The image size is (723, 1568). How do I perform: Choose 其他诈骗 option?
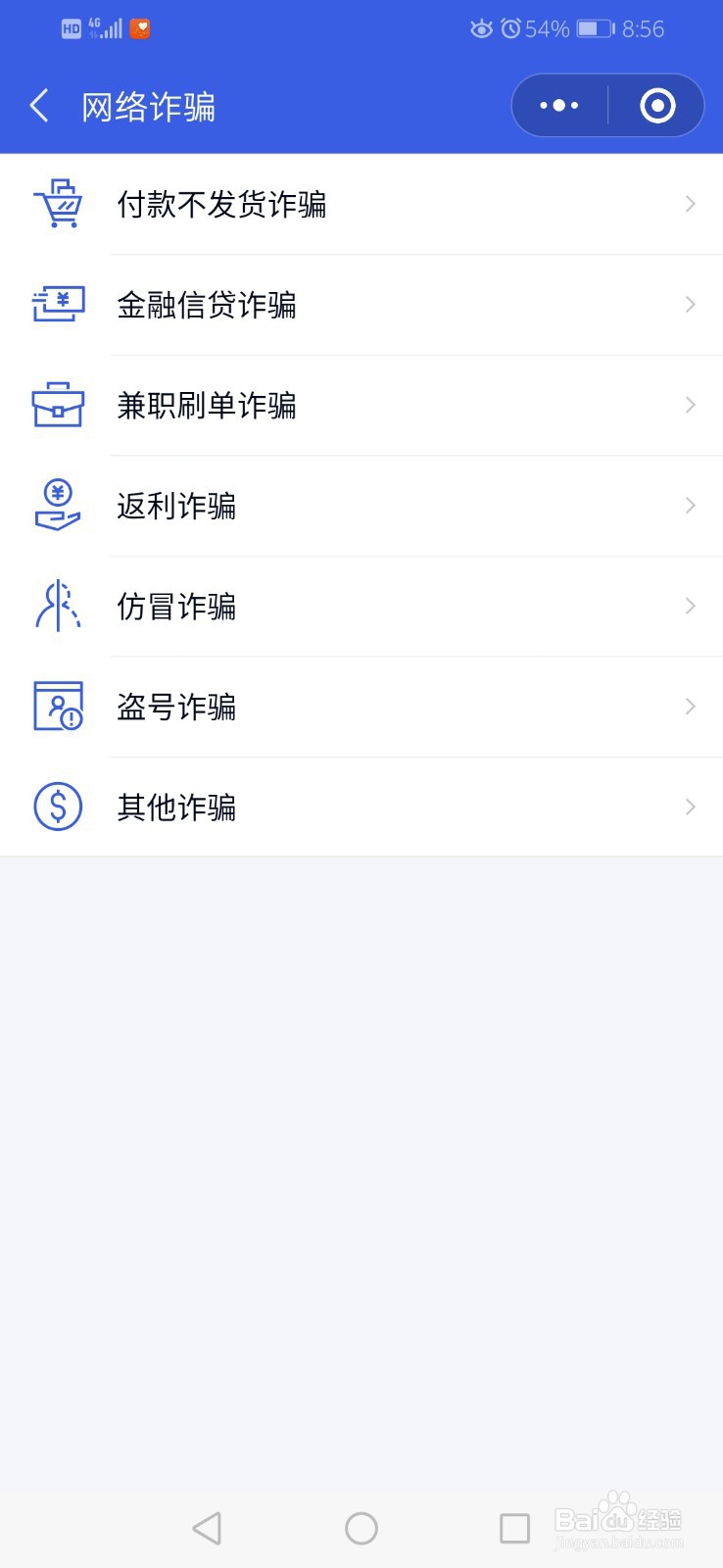pyautogui.click(x=361, y=808)
